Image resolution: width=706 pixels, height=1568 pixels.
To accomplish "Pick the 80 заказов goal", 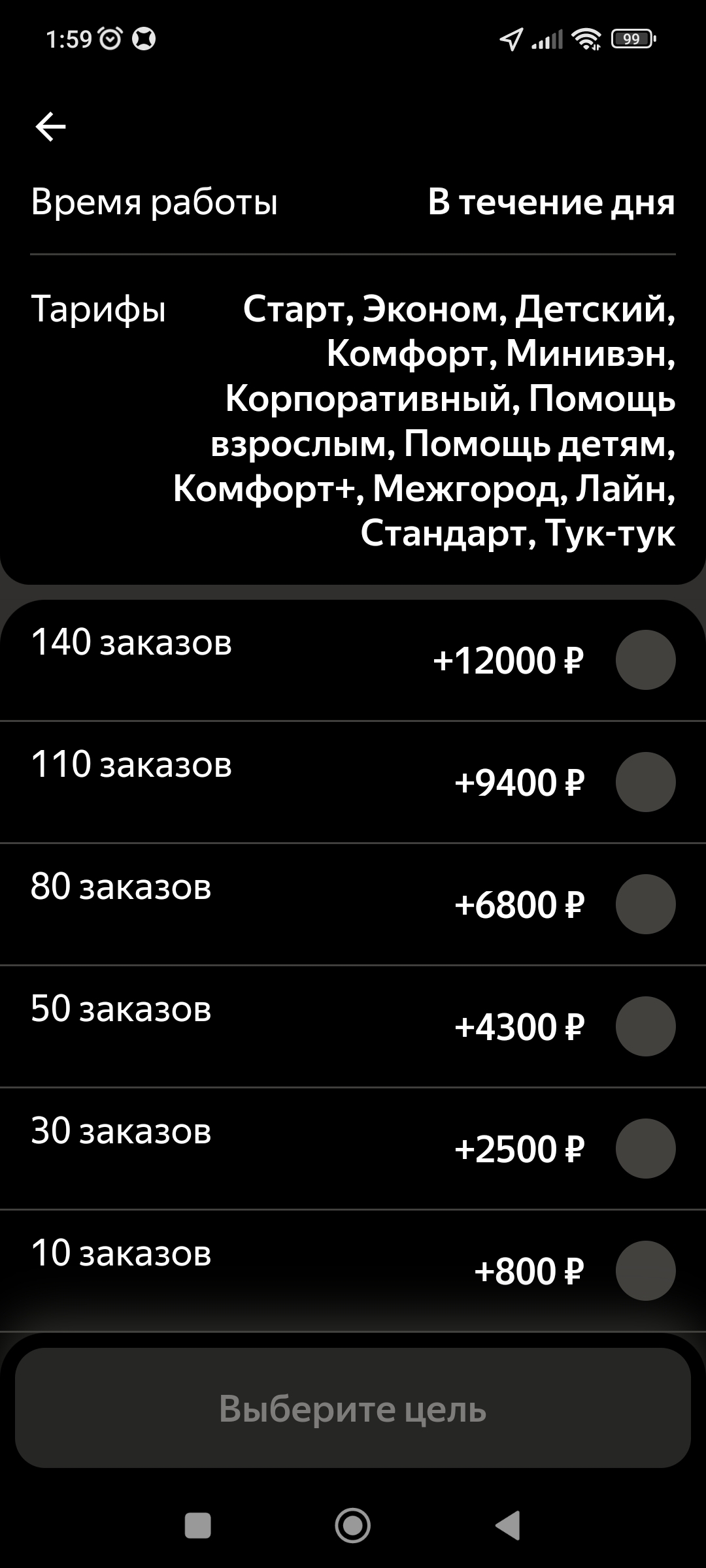I will click(645, 904).
